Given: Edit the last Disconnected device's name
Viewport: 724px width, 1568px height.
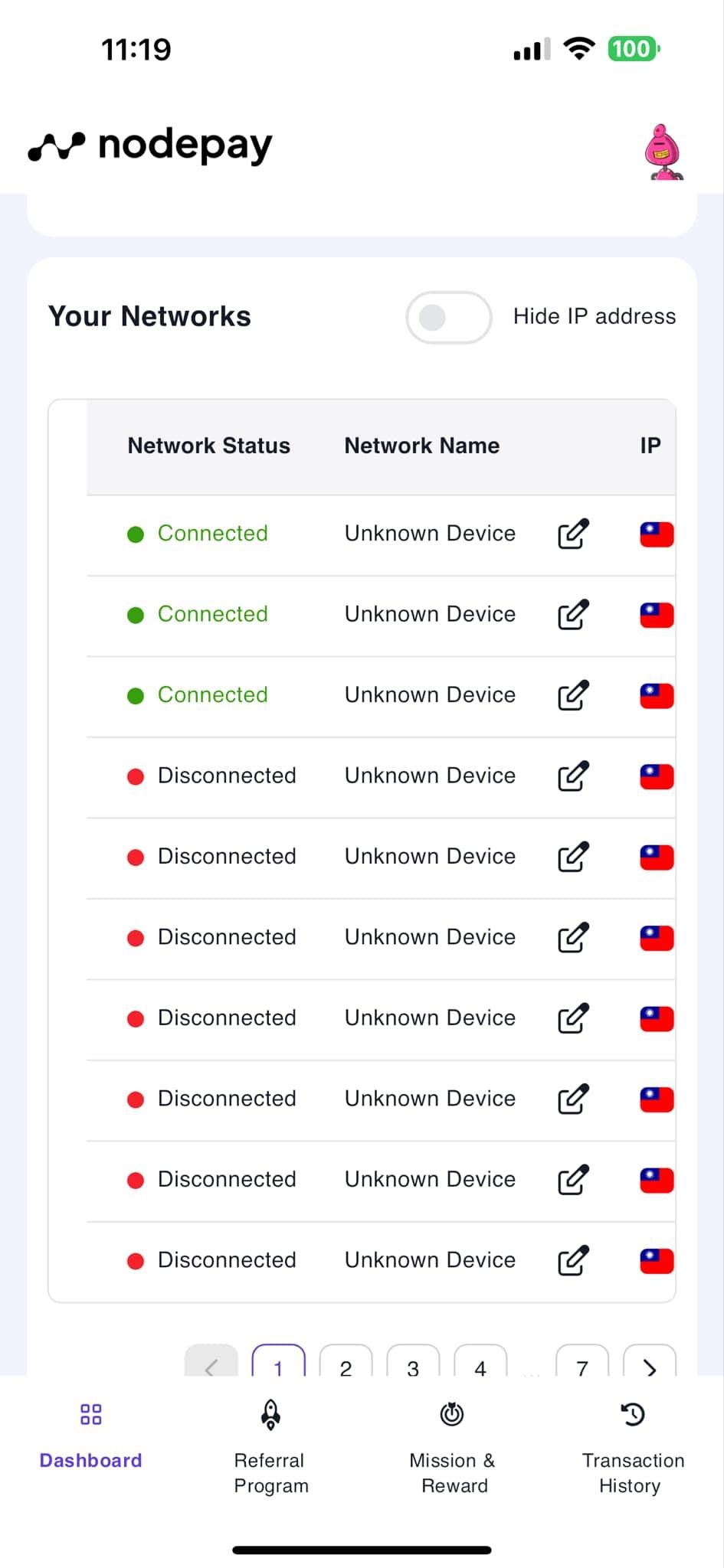Looking at the screenshot, I should pos(573,1260).
